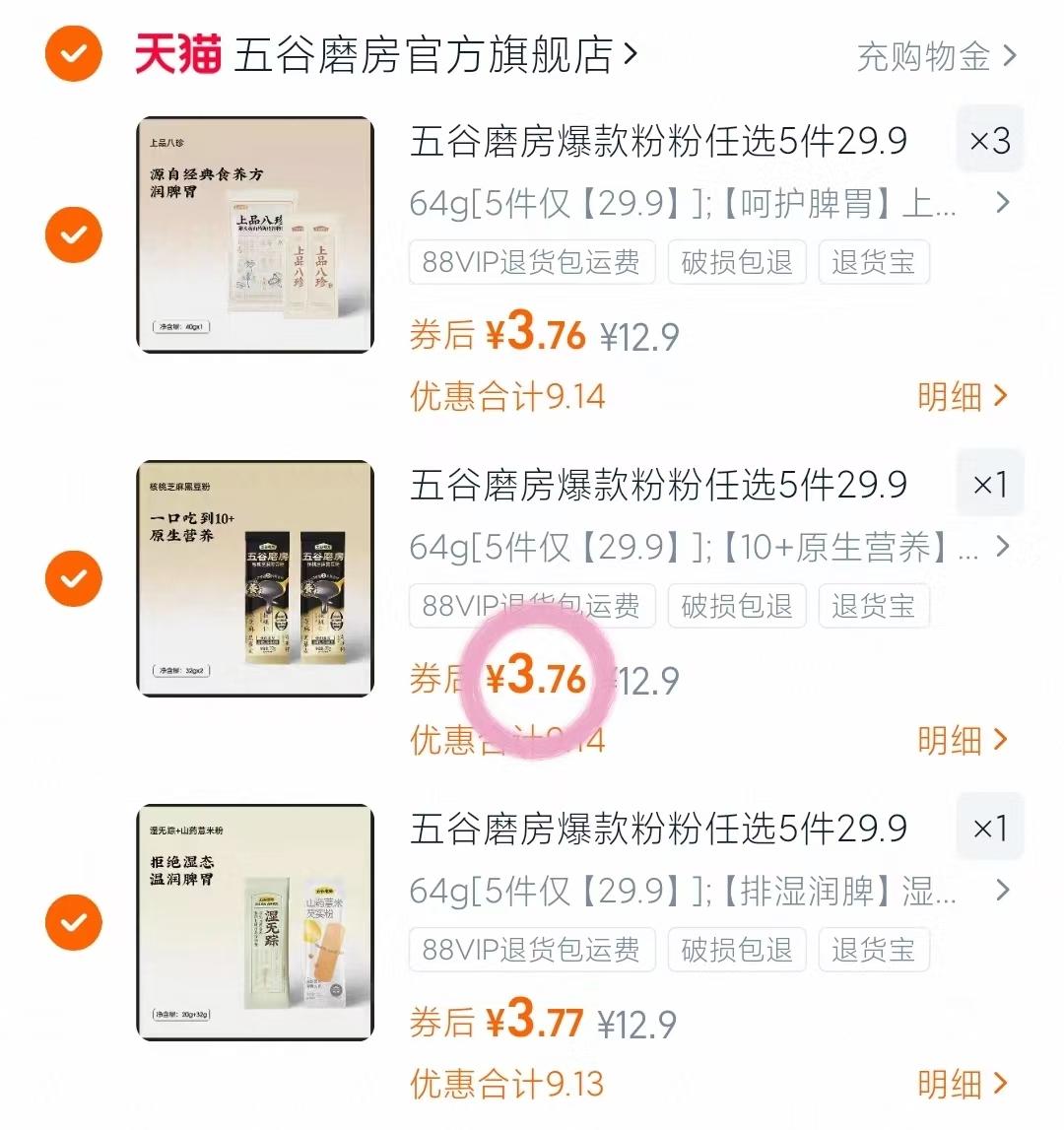Image resolution: width=1064 pixels, height=1130 pixels.
Task: Tap the orange checkmark beside the store name
Action: click(73, 54)
